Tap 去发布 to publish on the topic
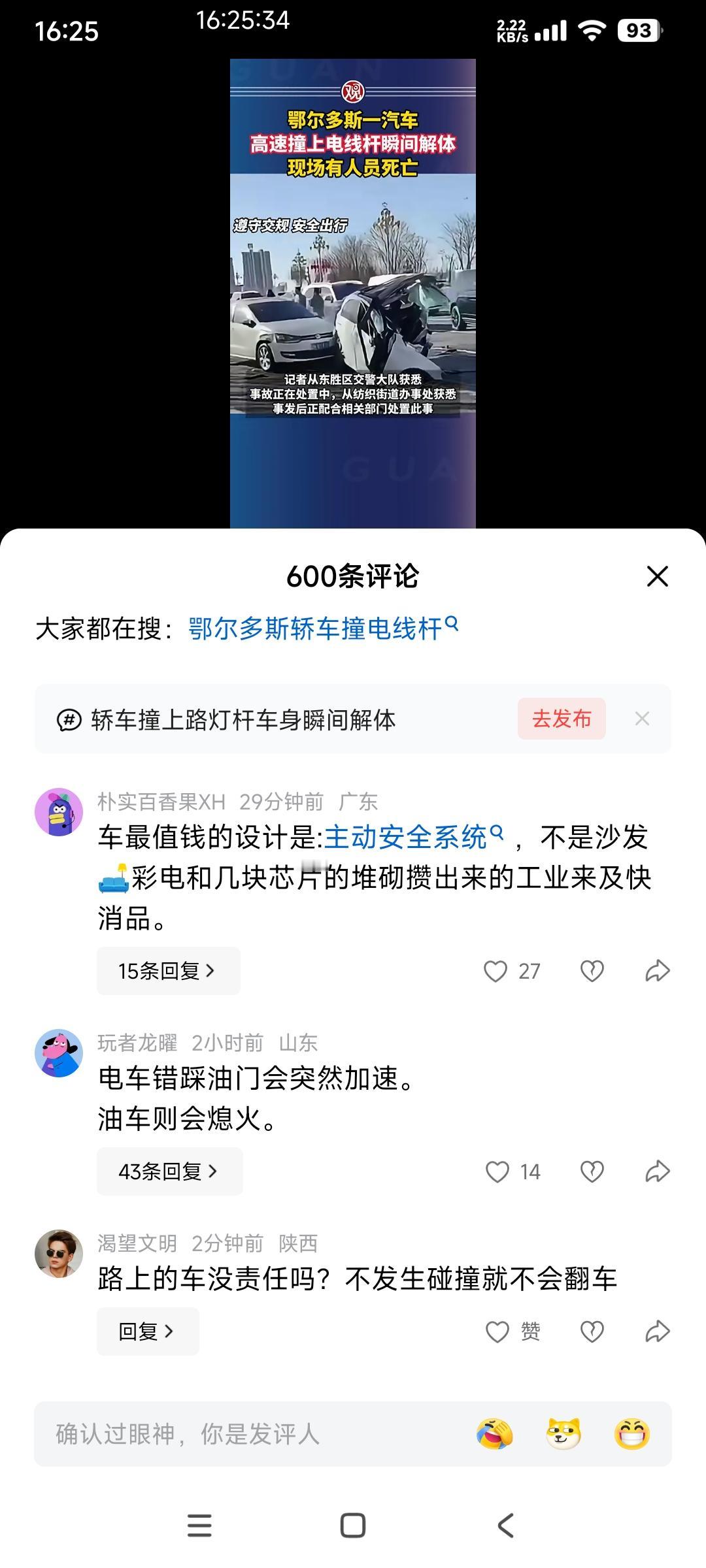The height and width of the screenshot is (1568, 706). click(561, 718)
